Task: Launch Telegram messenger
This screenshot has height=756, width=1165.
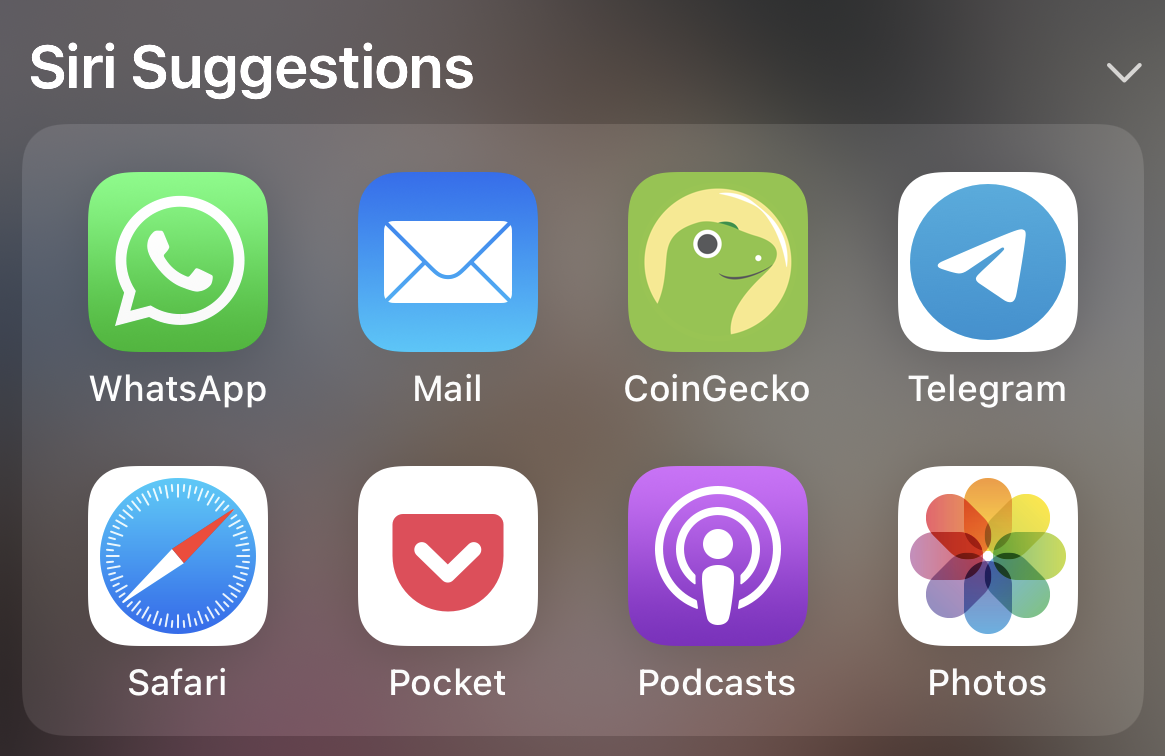Action: point(987,262)
